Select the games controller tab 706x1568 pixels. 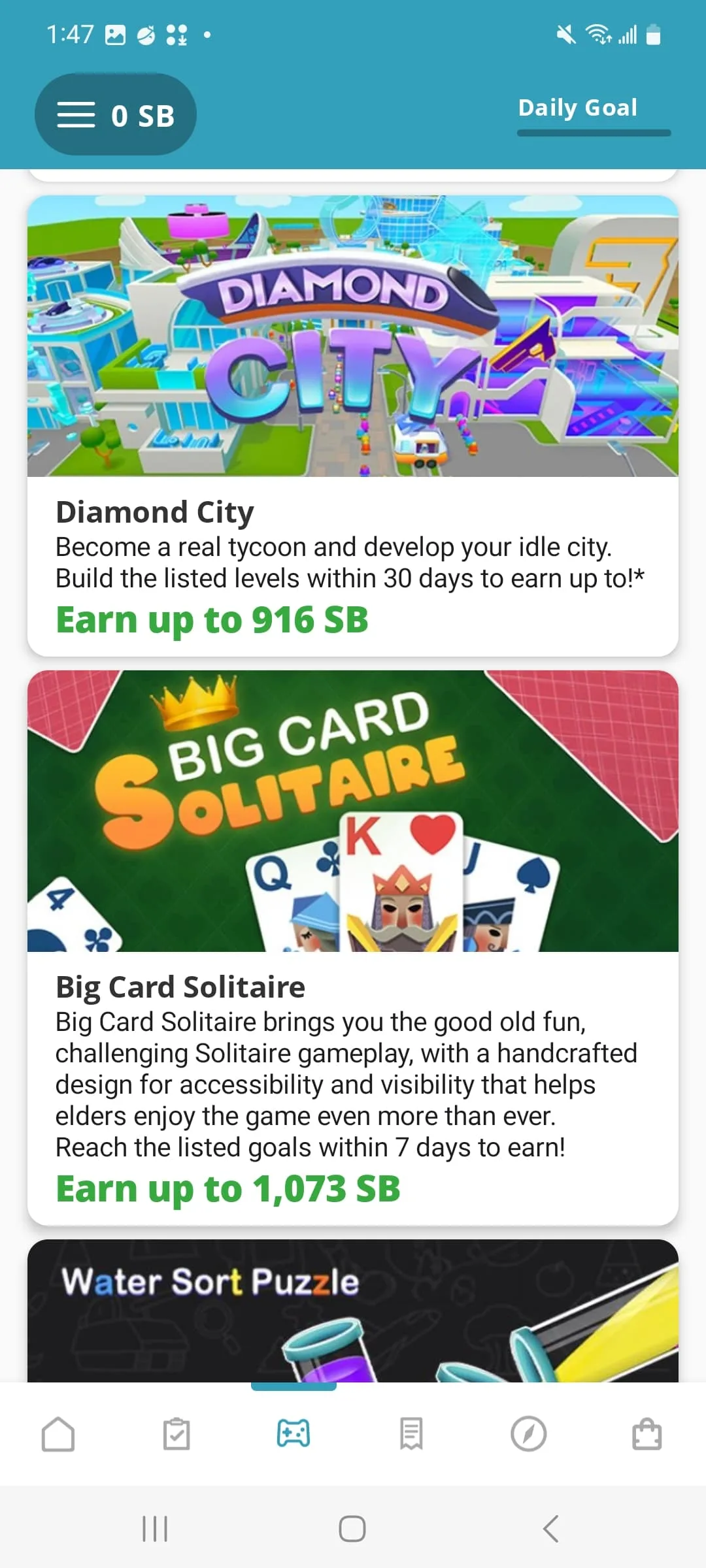[294, 1434]
